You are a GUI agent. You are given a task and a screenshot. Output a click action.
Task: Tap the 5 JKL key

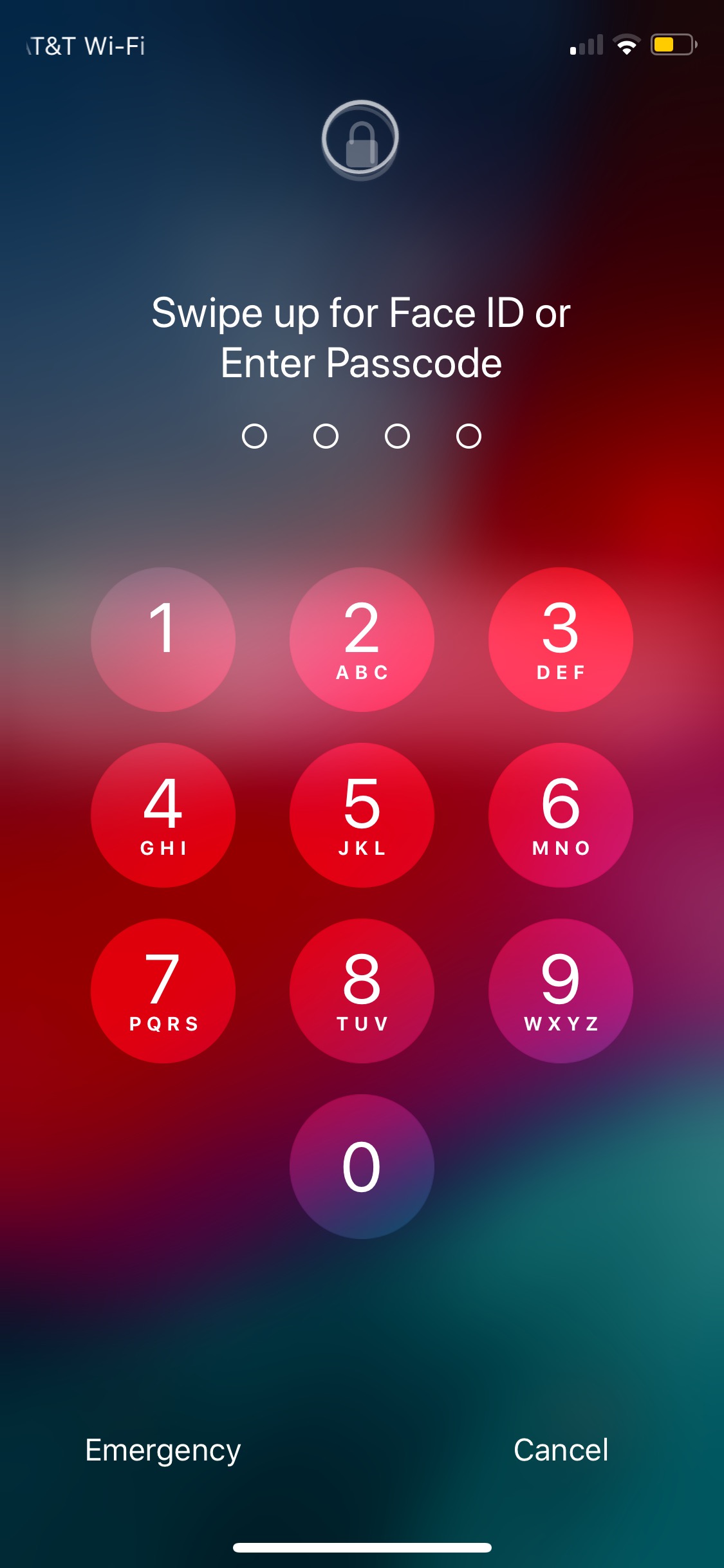pyautogui.click(x=362, y=815)
